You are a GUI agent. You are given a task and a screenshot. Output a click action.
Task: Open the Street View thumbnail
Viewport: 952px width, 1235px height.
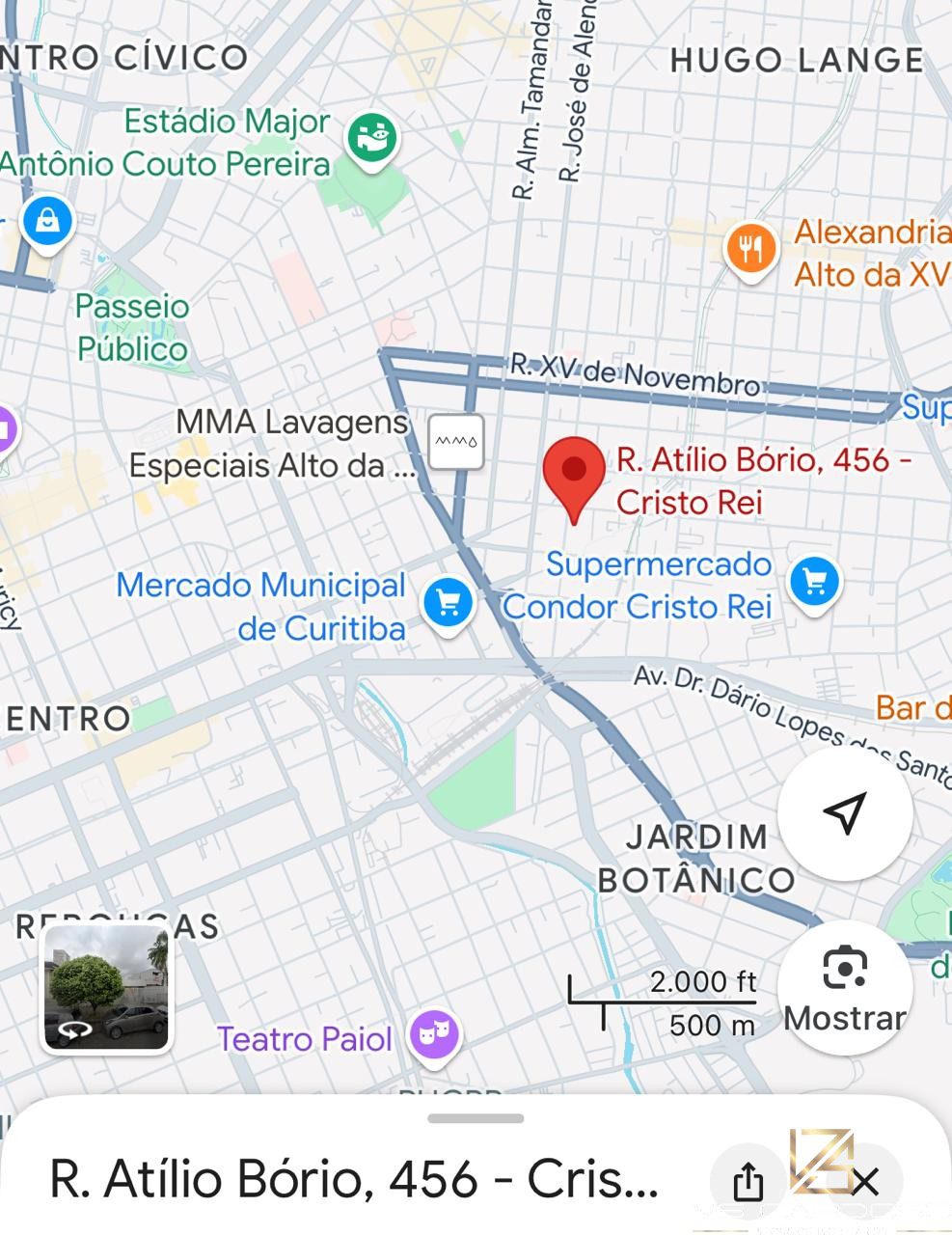click(x=106, y=987)
